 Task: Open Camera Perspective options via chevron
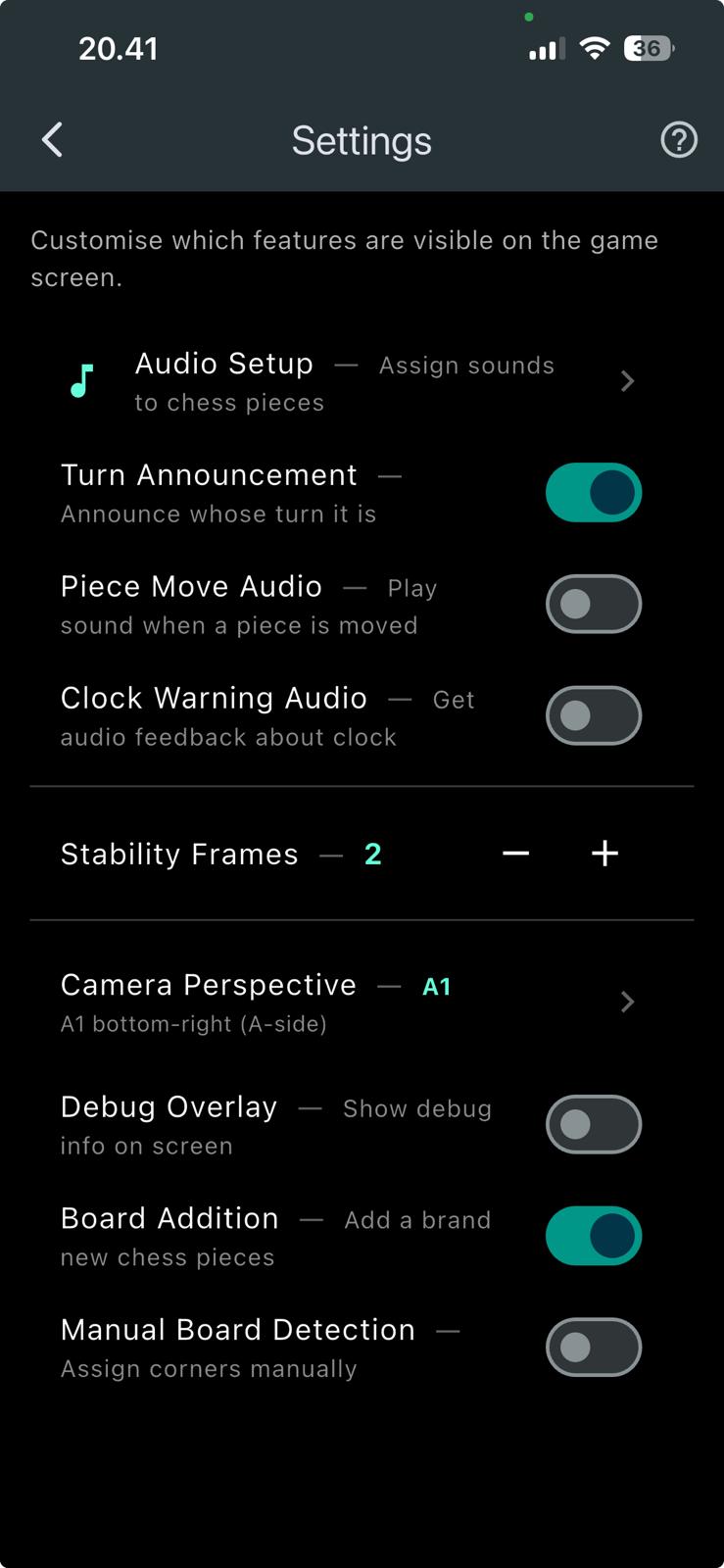pos(627,1002)
